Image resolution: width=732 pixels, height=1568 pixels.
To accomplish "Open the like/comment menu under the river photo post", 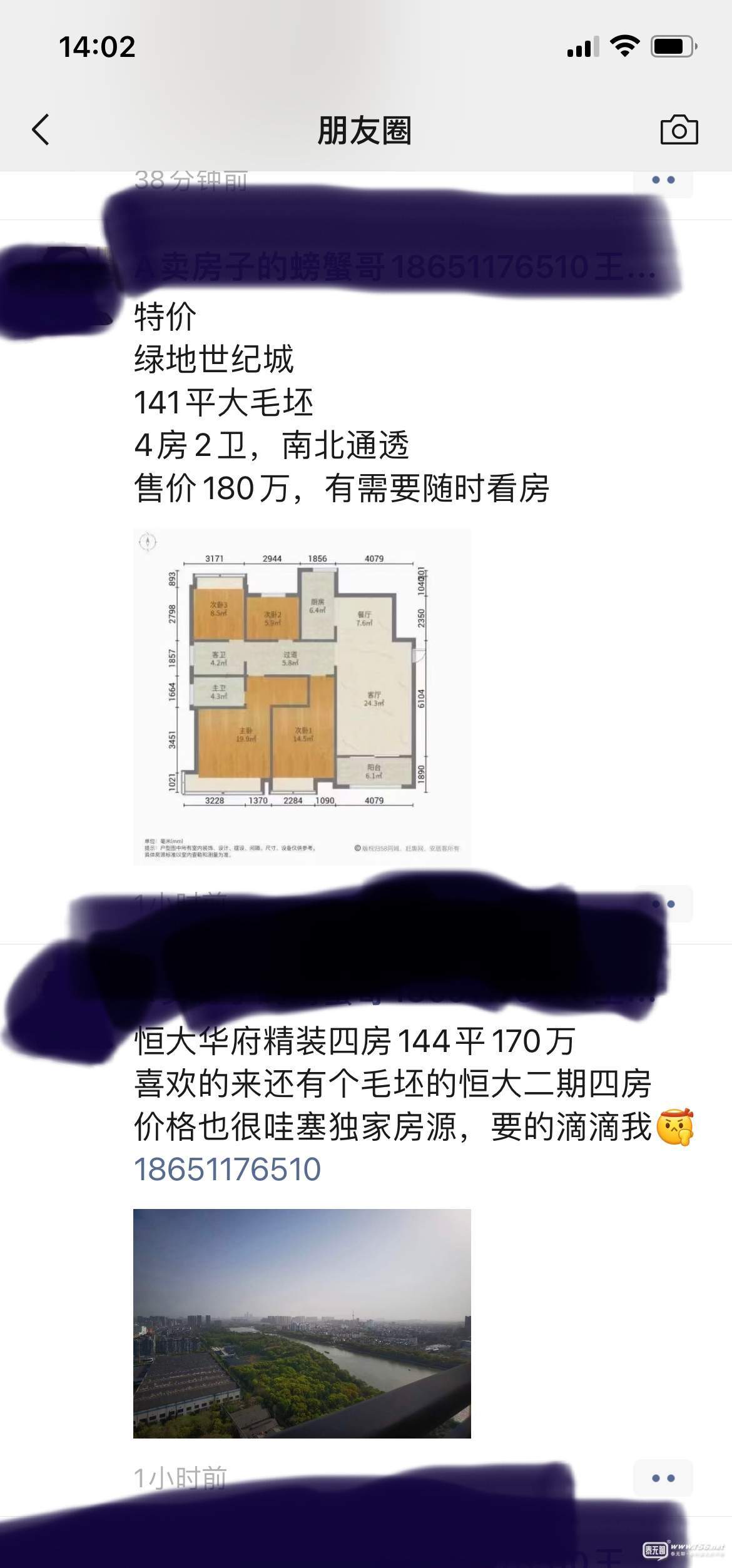I will pos(663,1478).
